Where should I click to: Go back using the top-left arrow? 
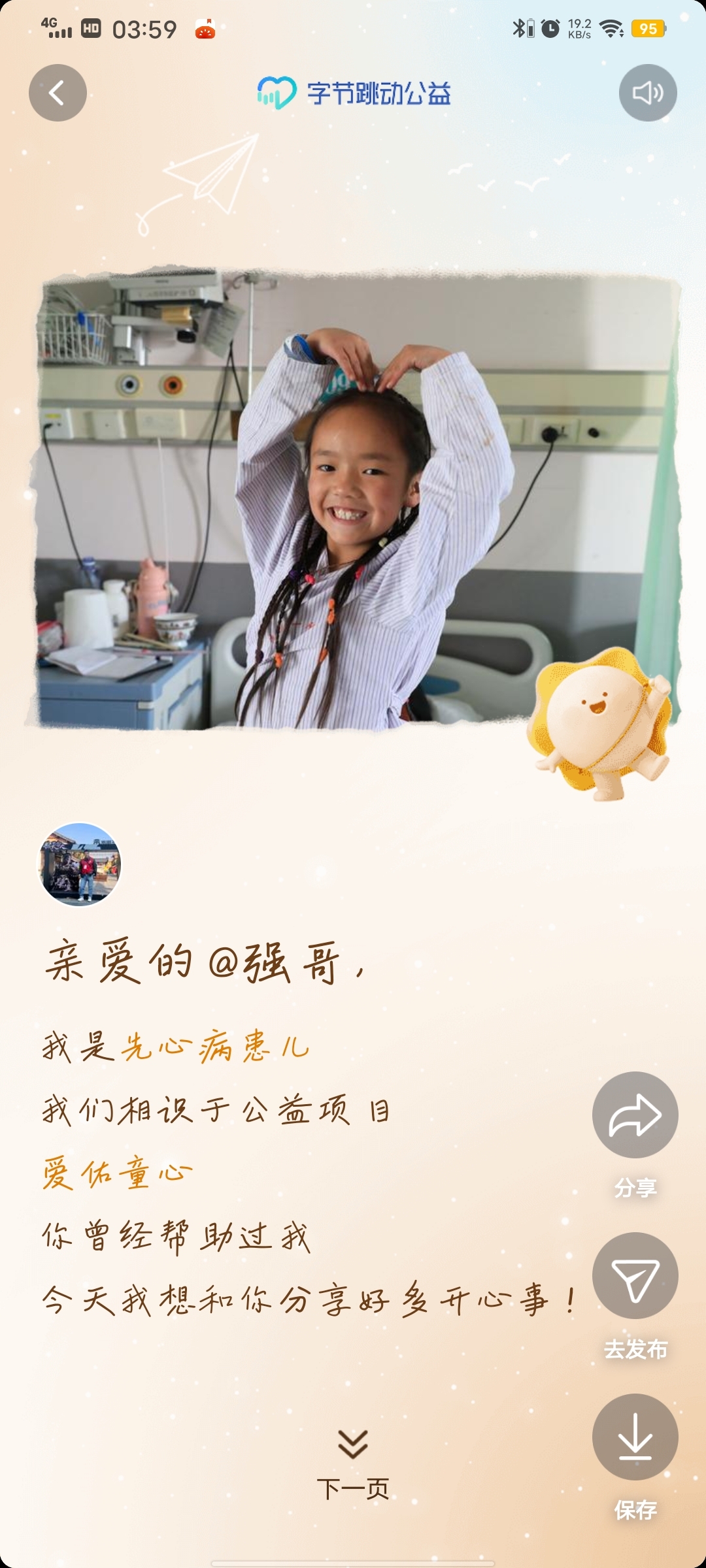[x=58, y=93]
